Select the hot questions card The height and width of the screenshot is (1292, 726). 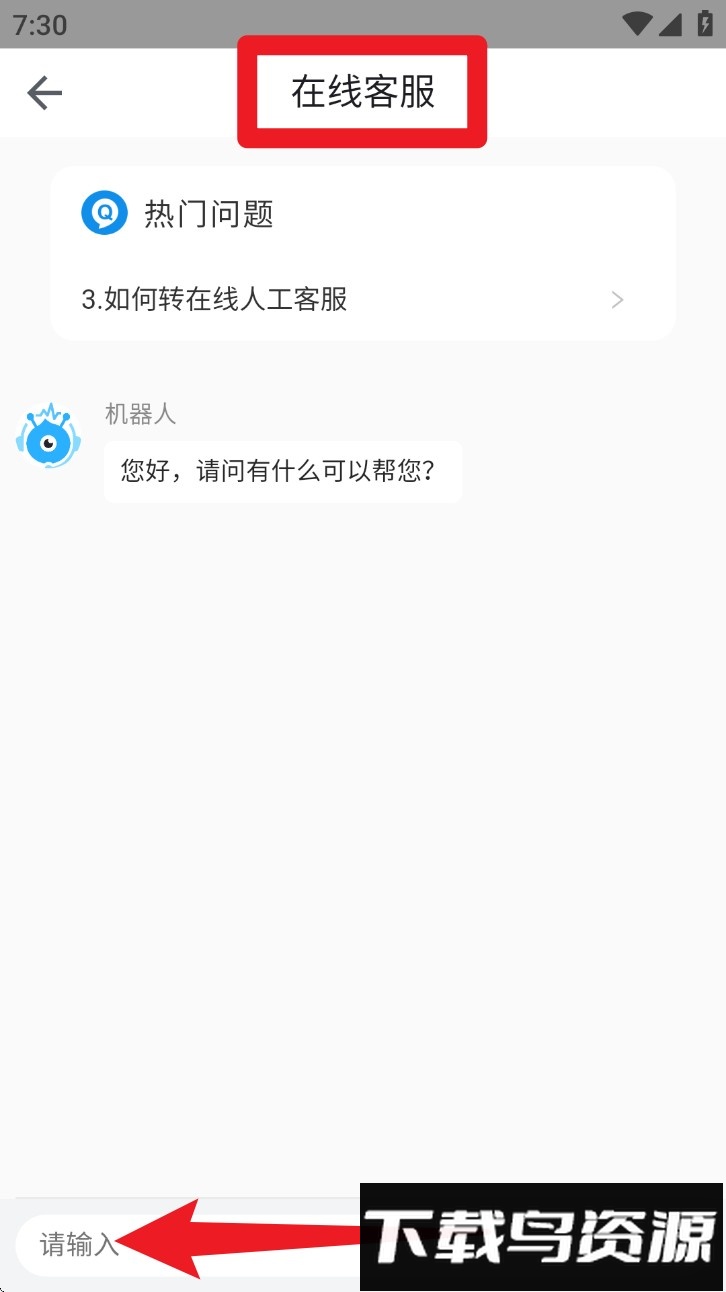362,252
